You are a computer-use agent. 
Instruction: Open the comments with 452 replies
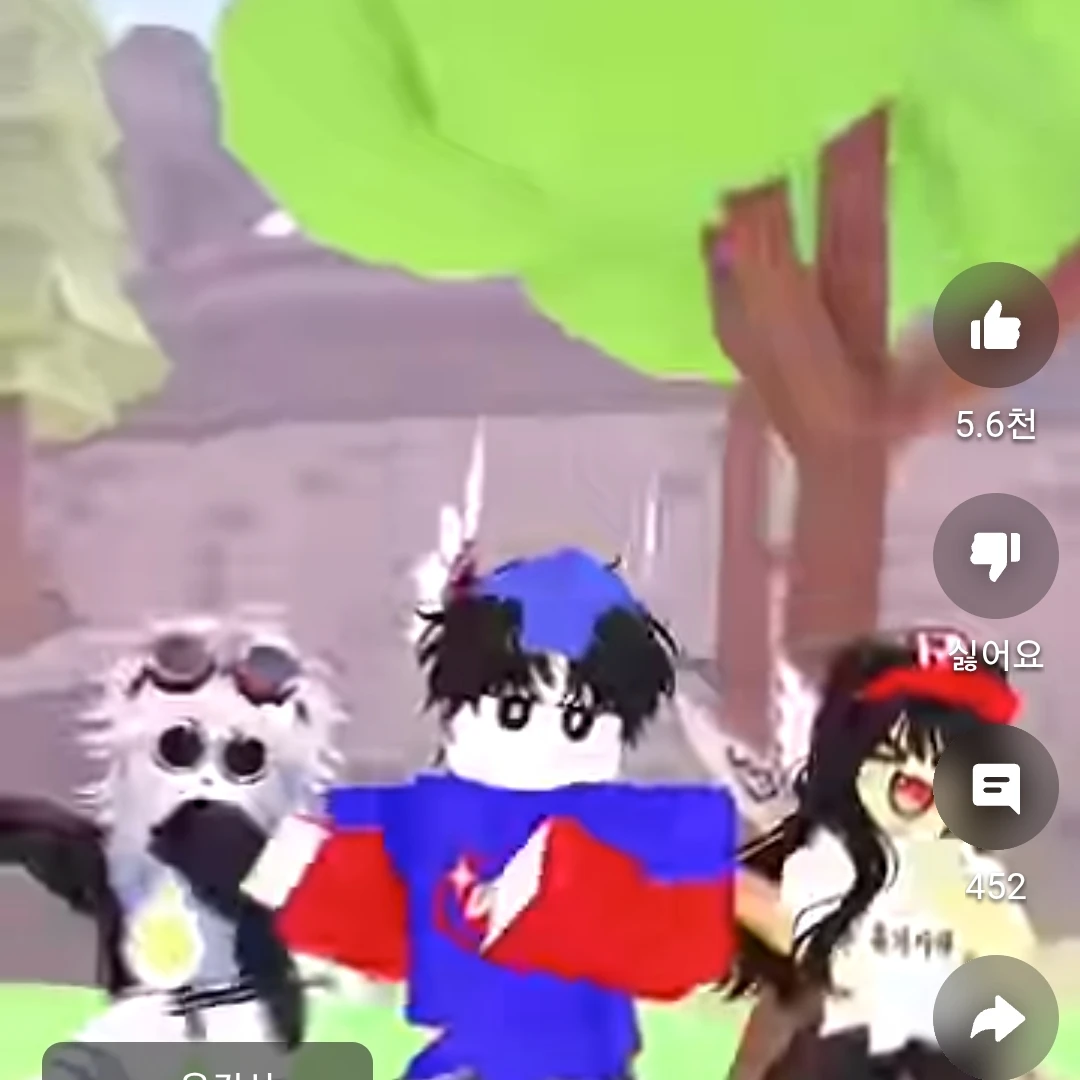(995, 788)
